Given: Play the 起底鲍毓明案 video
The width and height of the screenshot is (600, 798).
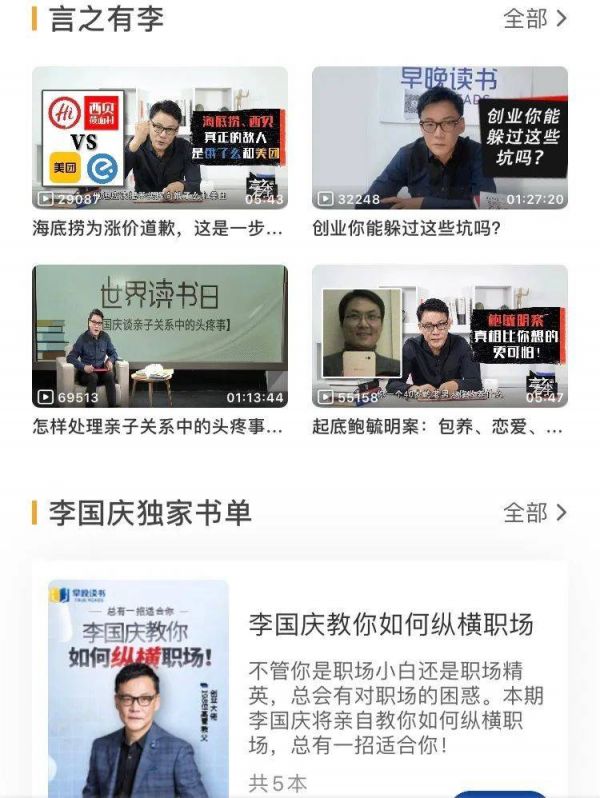Looking at the screenshot, I should (x=439, y=336).
